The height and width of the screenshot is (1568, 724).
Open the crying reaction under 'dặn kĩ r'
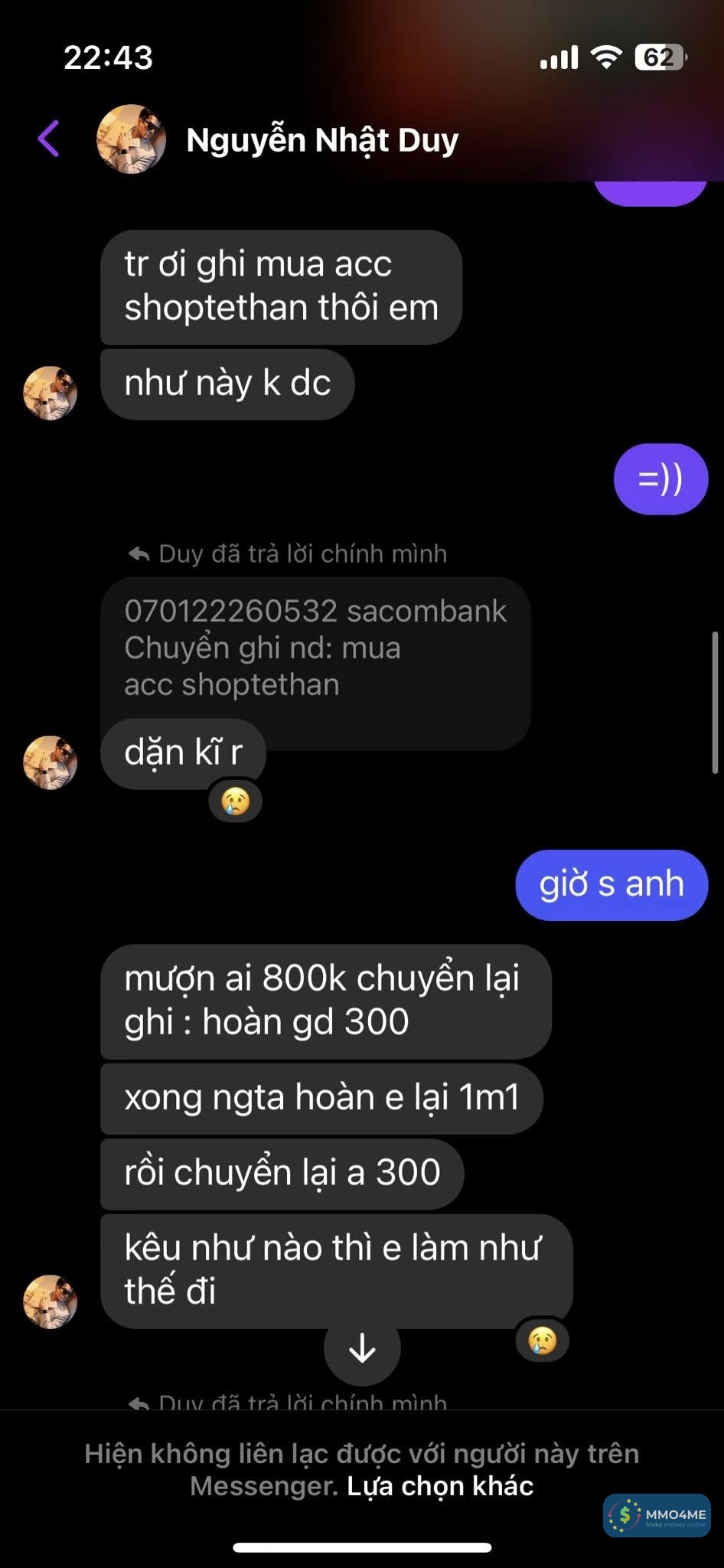point(236,802)
